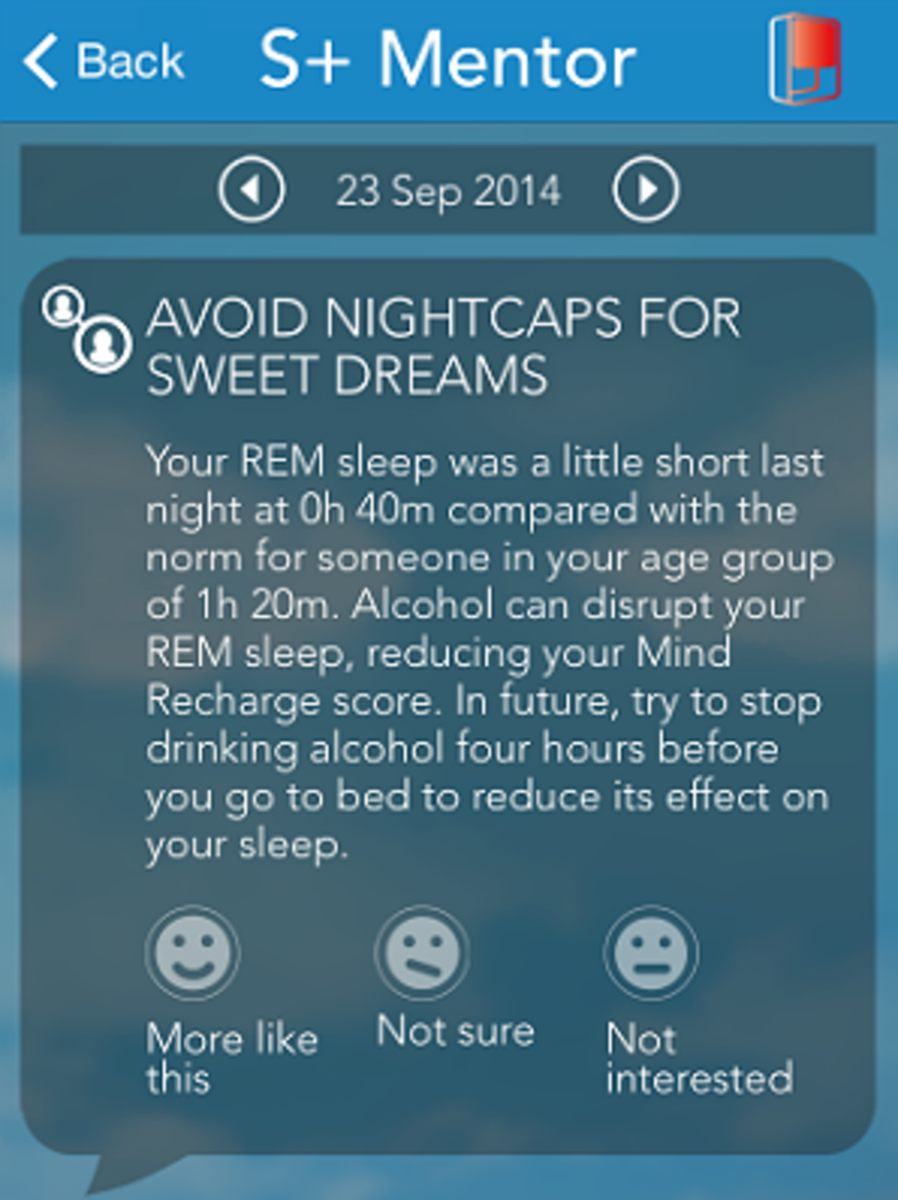Open the red book icon in header

(x=804, y=58)
